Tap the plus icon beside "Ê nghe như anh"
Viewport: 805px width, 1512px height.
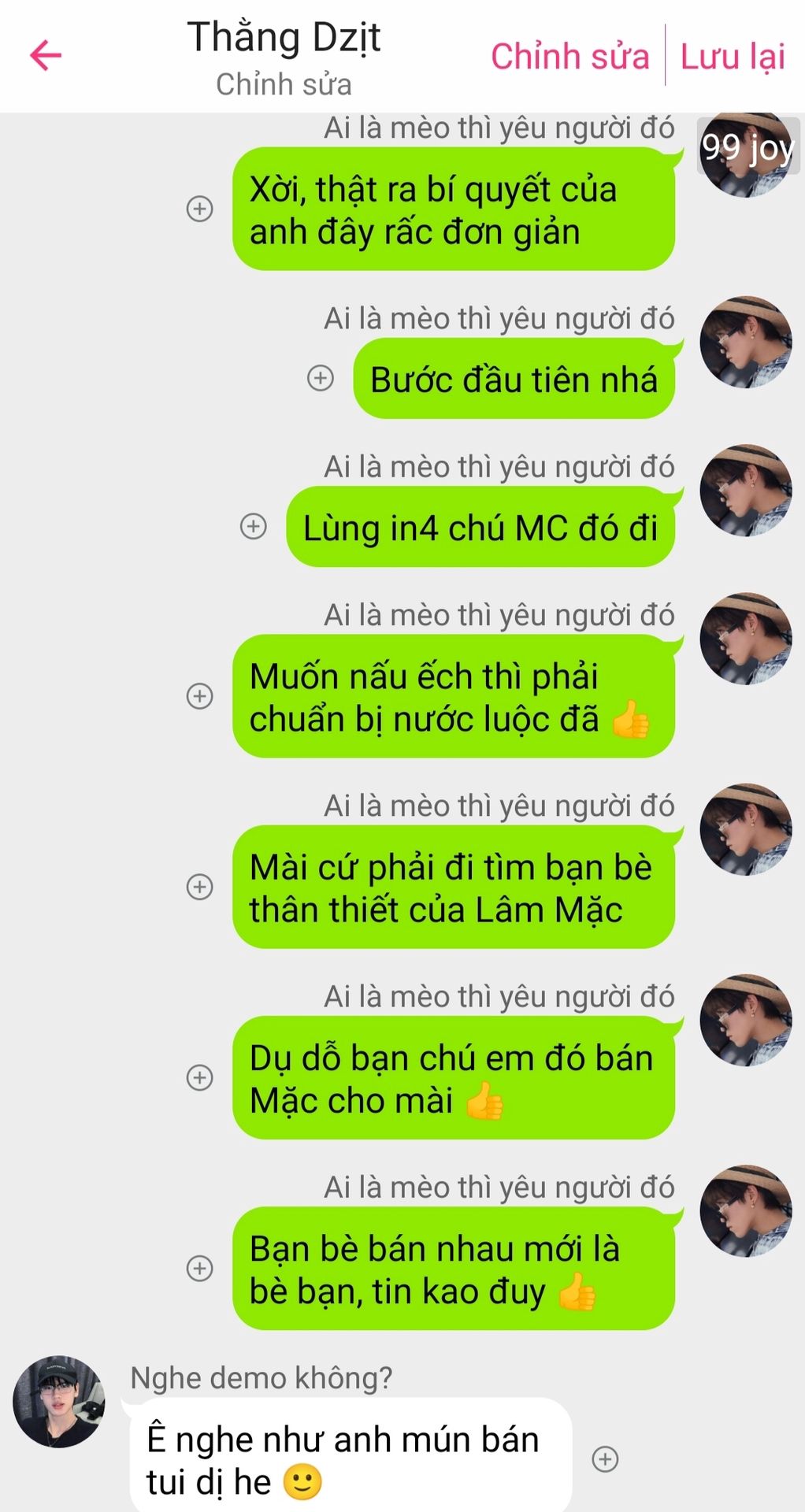tap(605, 1458)
